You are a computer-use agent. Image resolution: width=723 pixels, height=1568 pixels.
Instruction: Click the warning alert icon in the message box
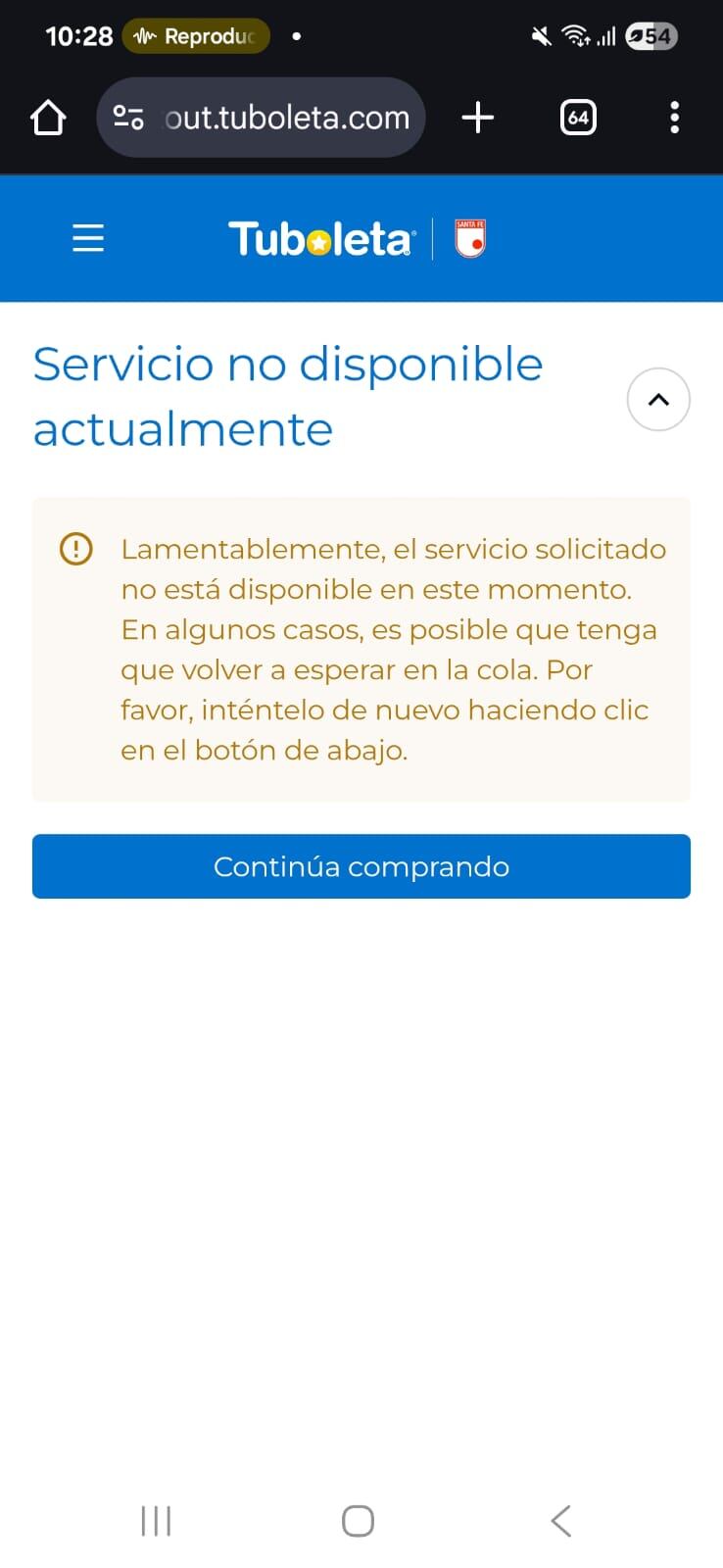75,550
